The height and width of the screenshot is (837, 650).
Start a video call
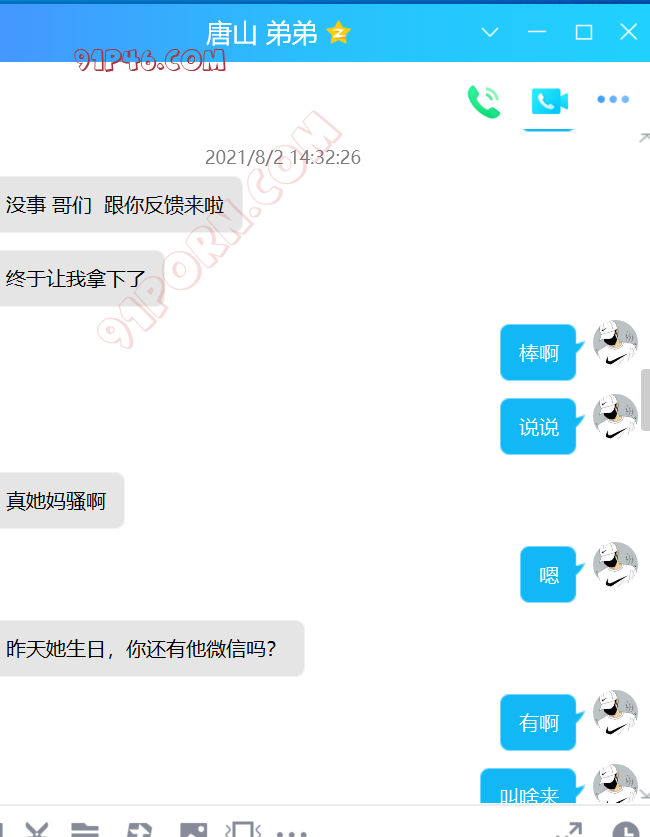(x=549, y=100)
